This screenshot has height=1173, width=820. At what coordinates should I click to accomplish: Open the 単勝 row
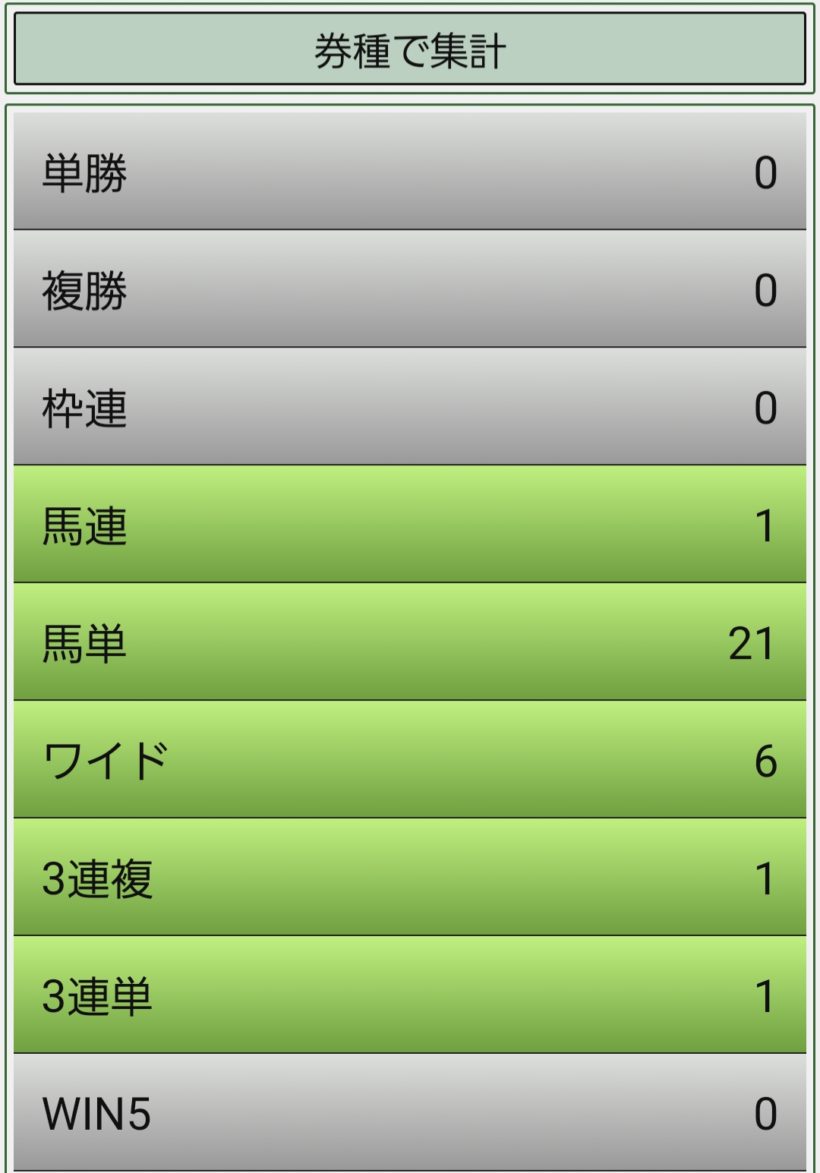point(410,172)
